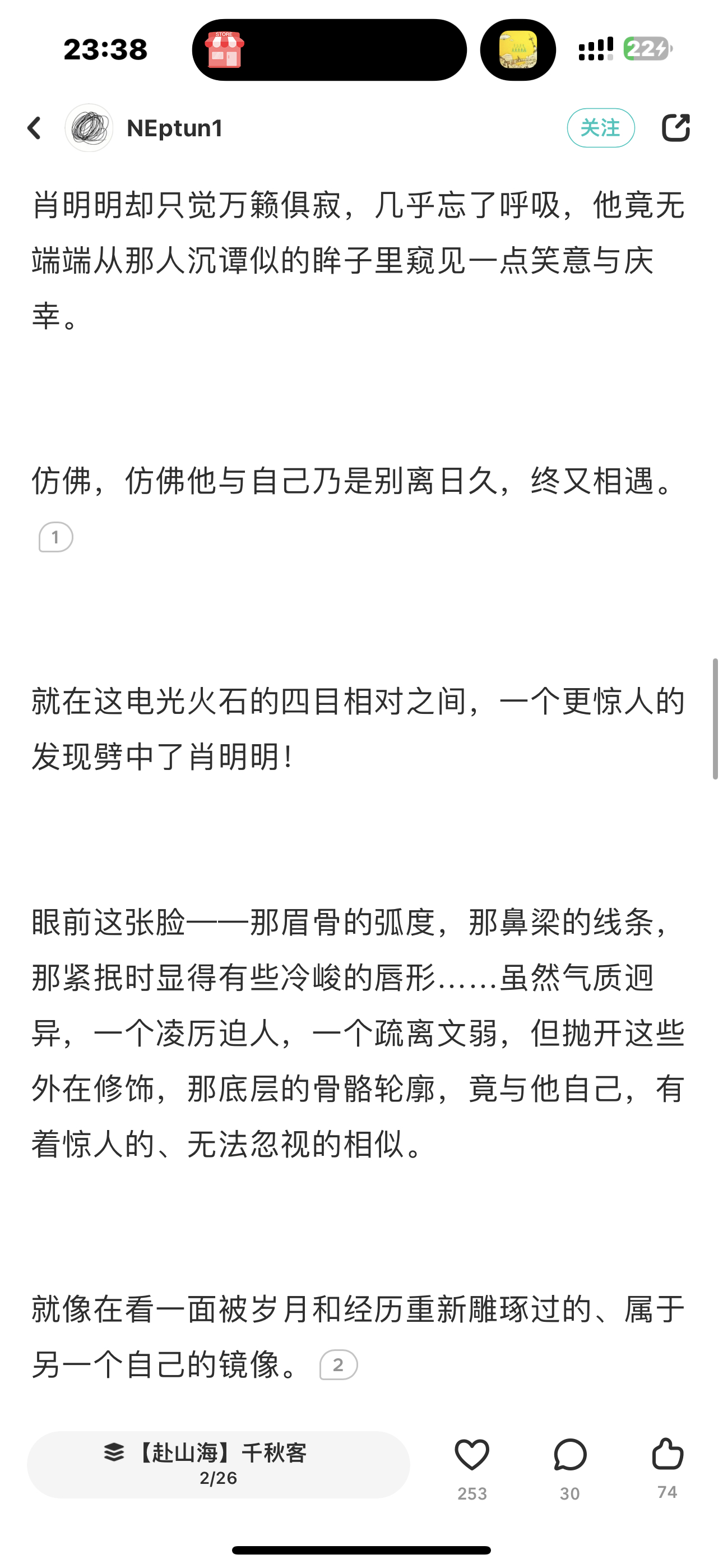
Task: Tap the username NEptun1 to view author page
Action: (x=175, y=128)
